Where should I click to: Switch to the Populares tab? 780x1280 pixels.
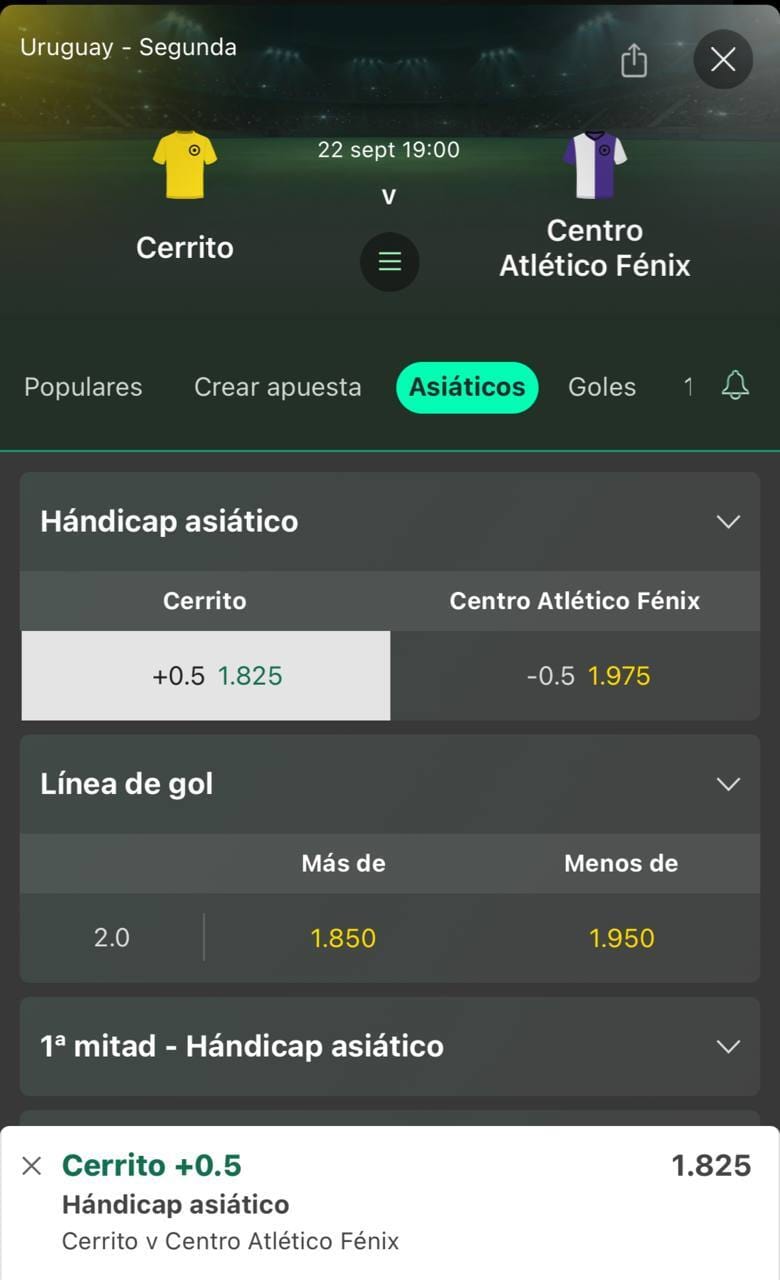(x=83, y=387)
